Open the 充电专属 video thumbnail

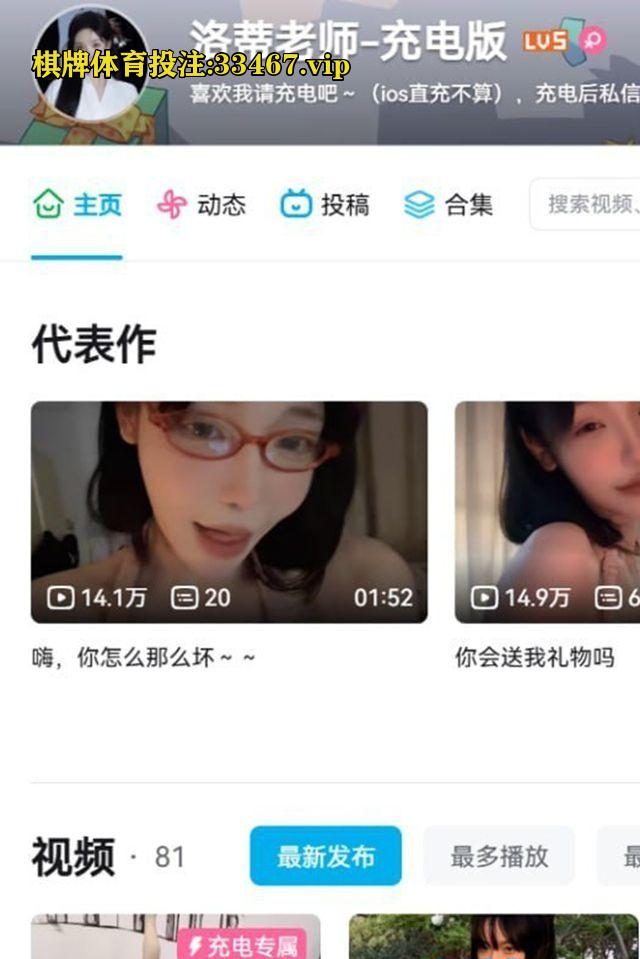click(x=175, y=938)
